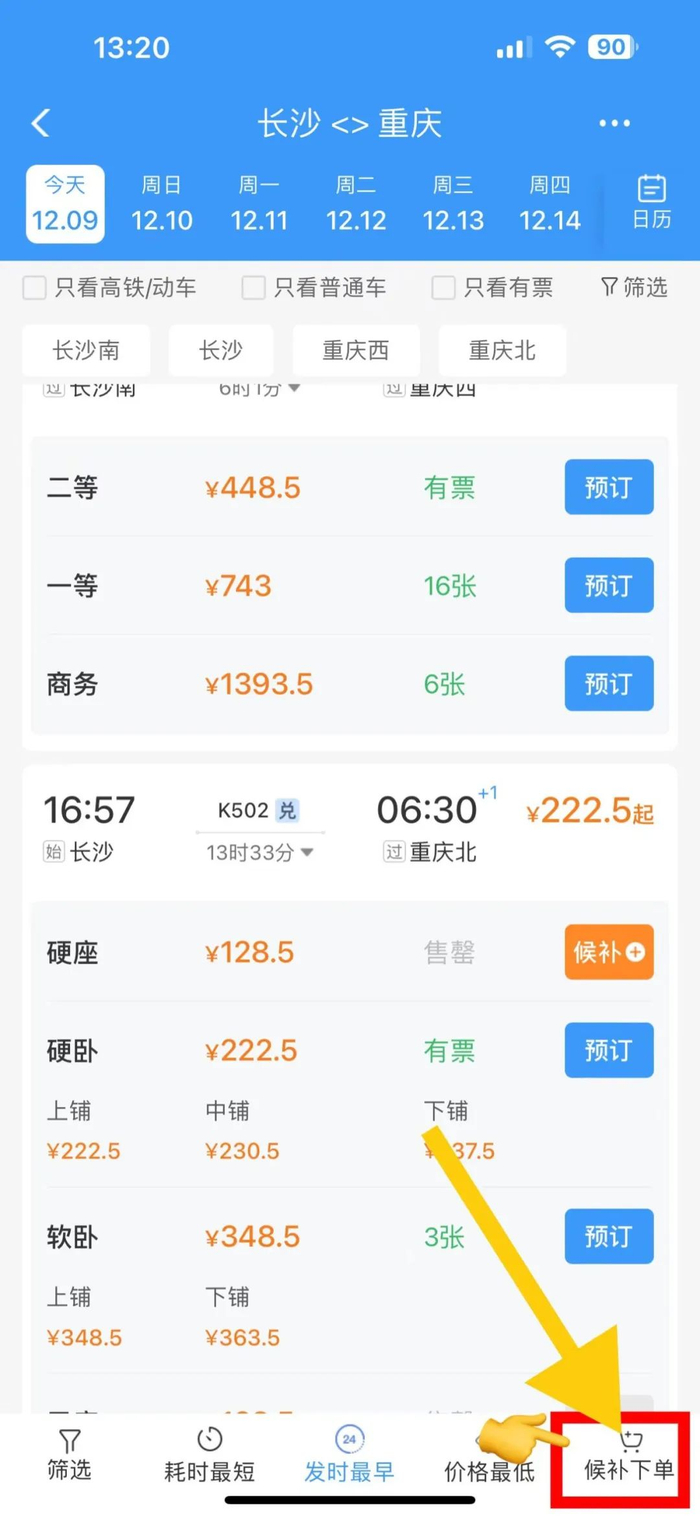Open the 日历 calendar picker
Screen dimensions: 700x1517
pyautogui.click(x=651, y=203)
